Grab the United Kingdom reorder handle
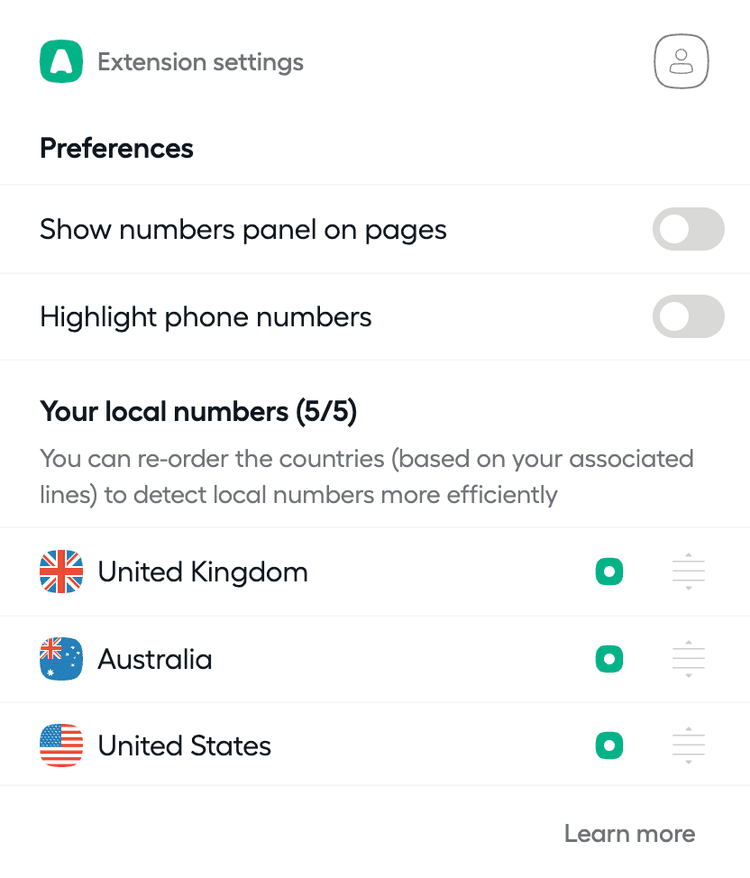The height and width of the screenshot is (878, 750). point(688,571)
